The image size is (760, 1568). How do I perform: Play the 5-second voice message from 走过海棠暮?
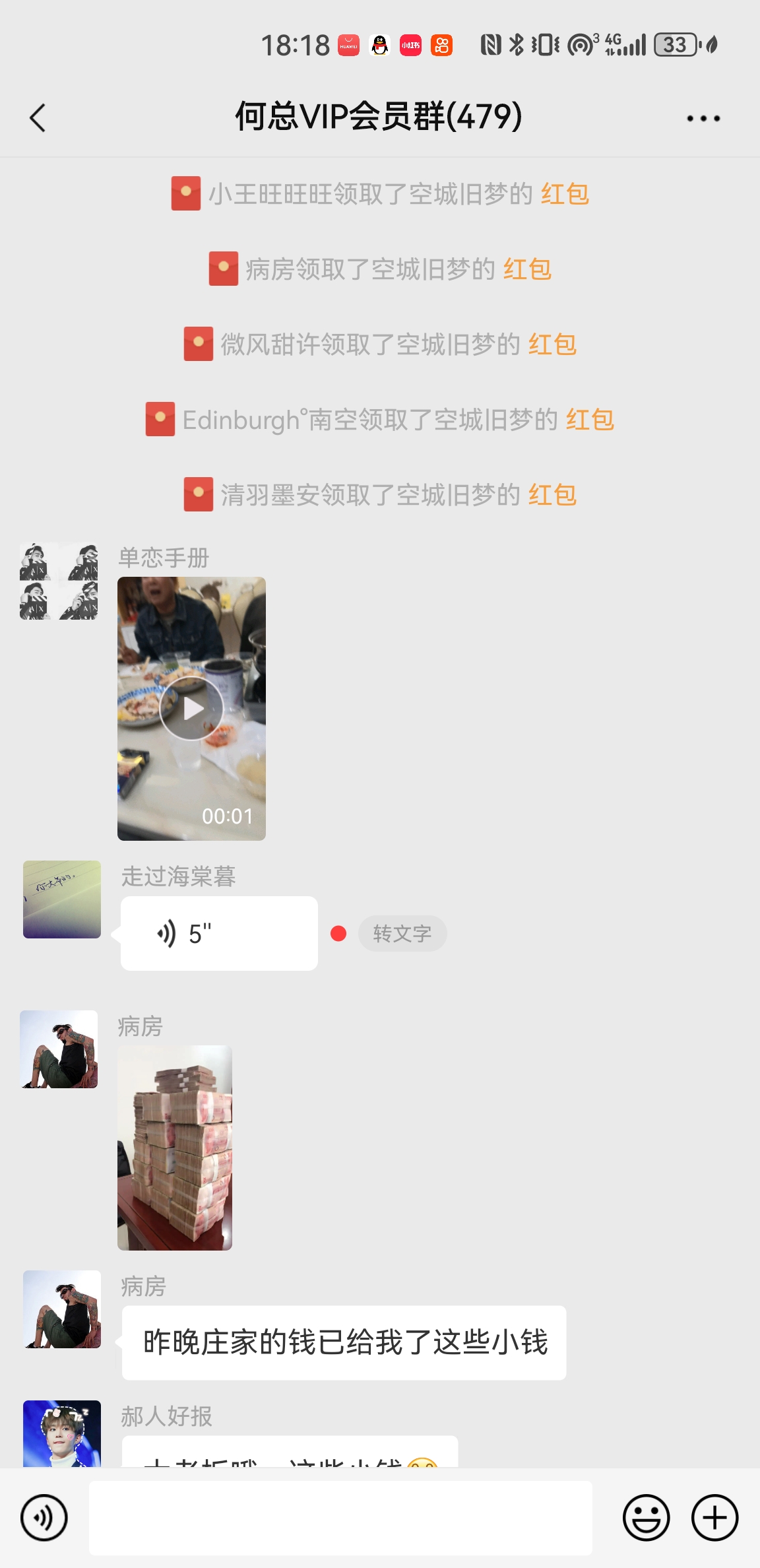pyautogui.click(x=218, y=933)
